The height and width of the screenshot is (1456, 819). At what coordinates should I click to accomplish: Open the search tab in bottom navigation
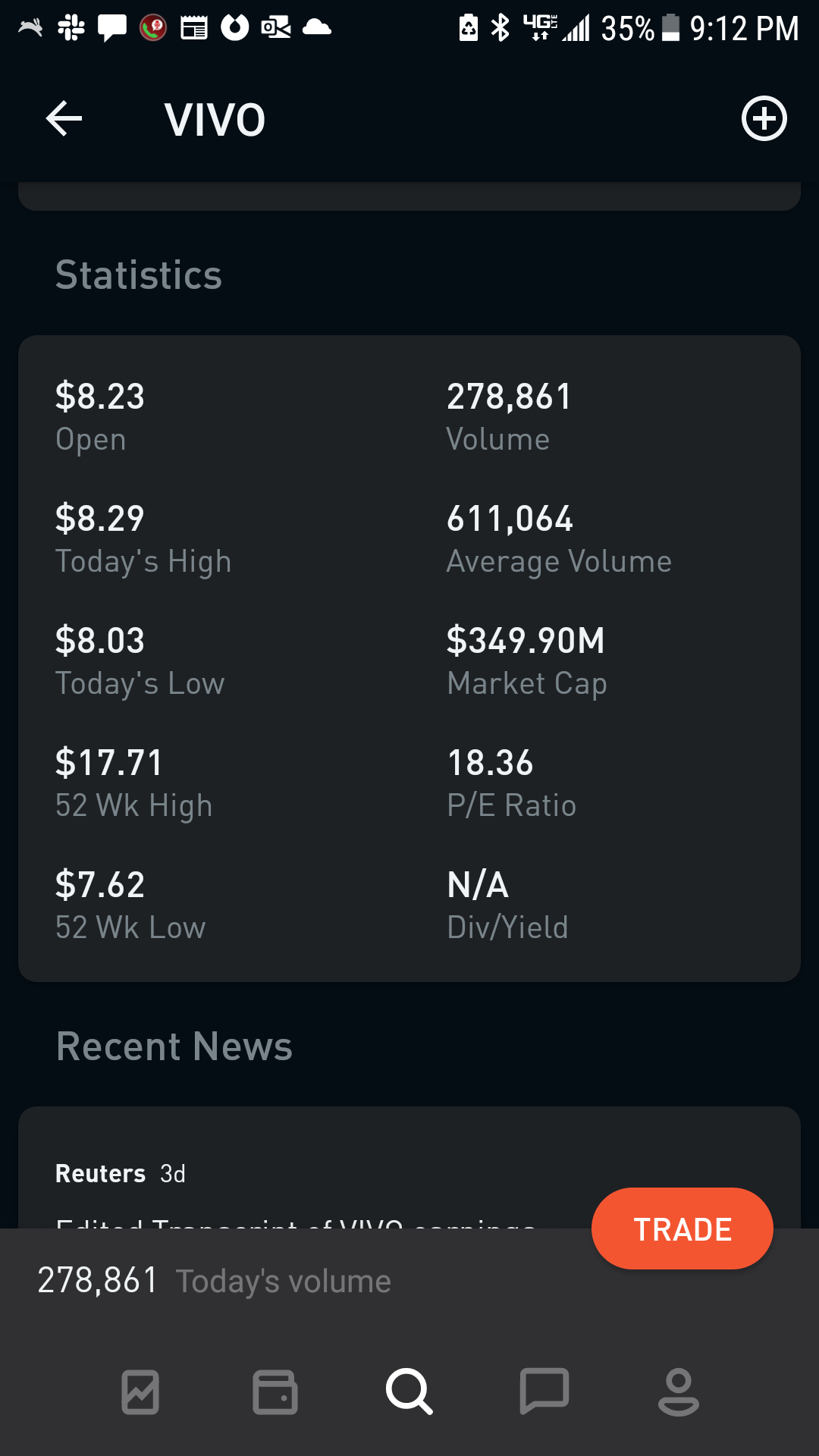pos(409,1392)
